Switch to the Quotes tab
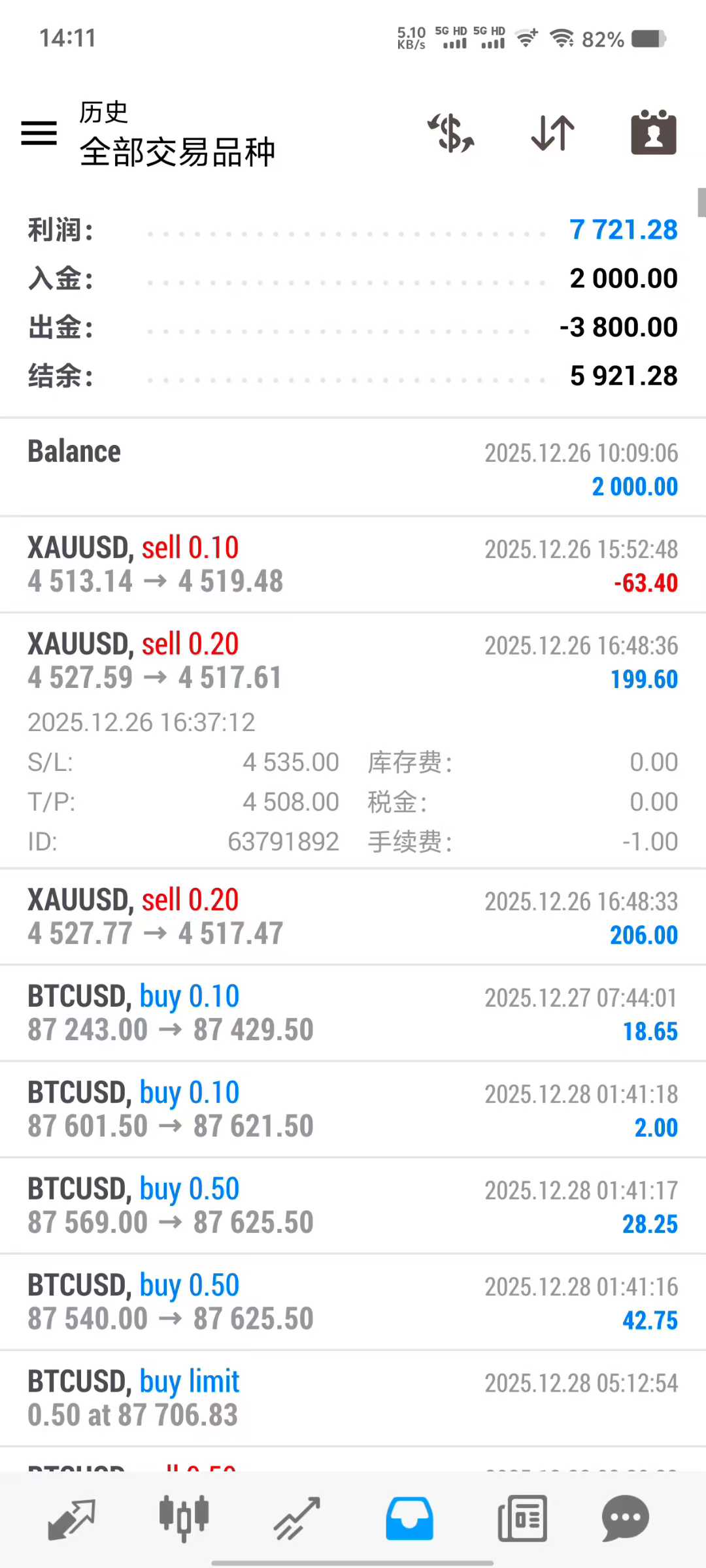The width and height of the screenshot is (706, 1568). 72,1518
